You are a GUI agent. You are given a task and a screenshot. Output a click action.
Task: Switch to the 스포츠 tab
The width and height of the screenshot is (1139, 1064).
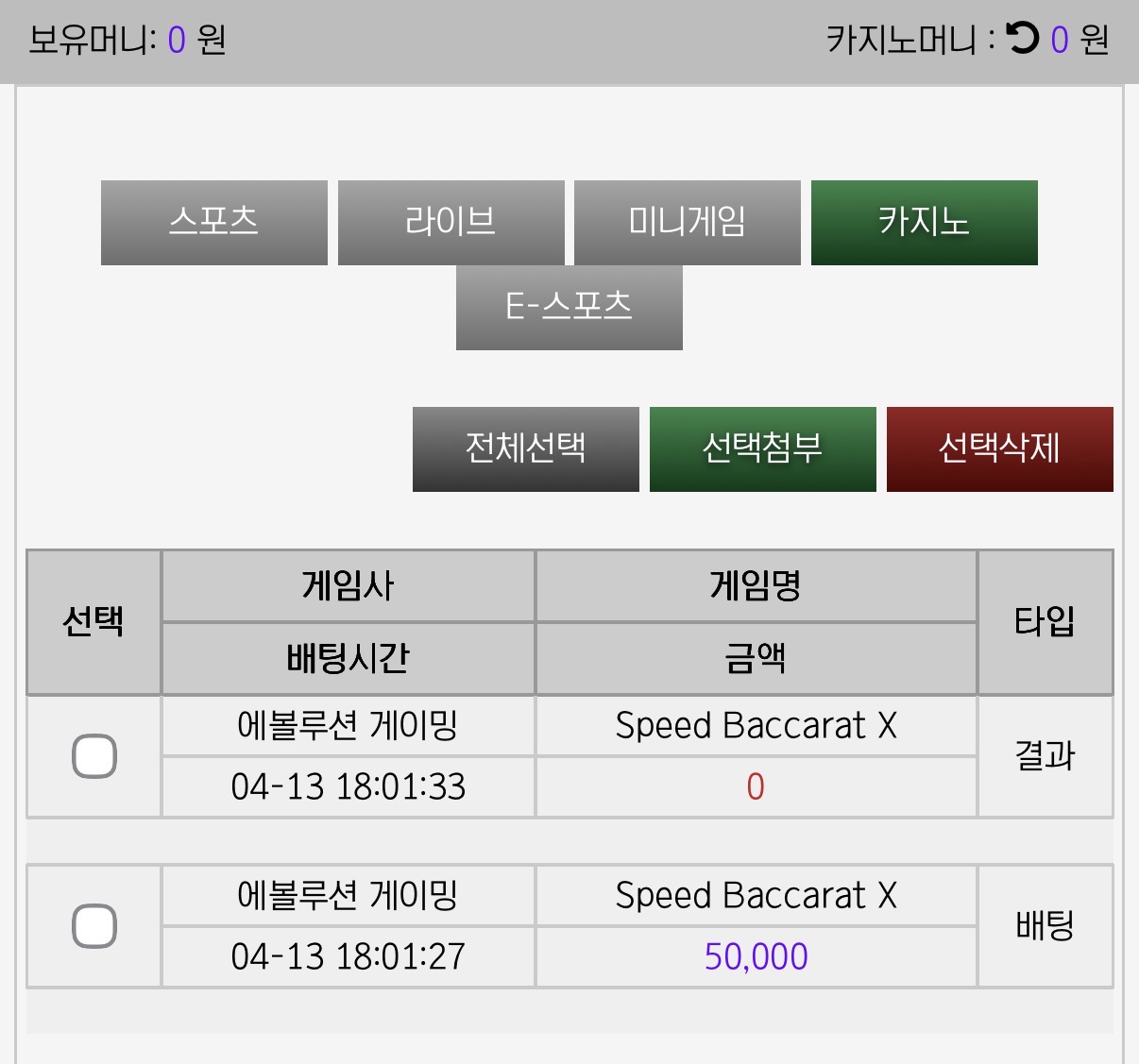(214, 223)
